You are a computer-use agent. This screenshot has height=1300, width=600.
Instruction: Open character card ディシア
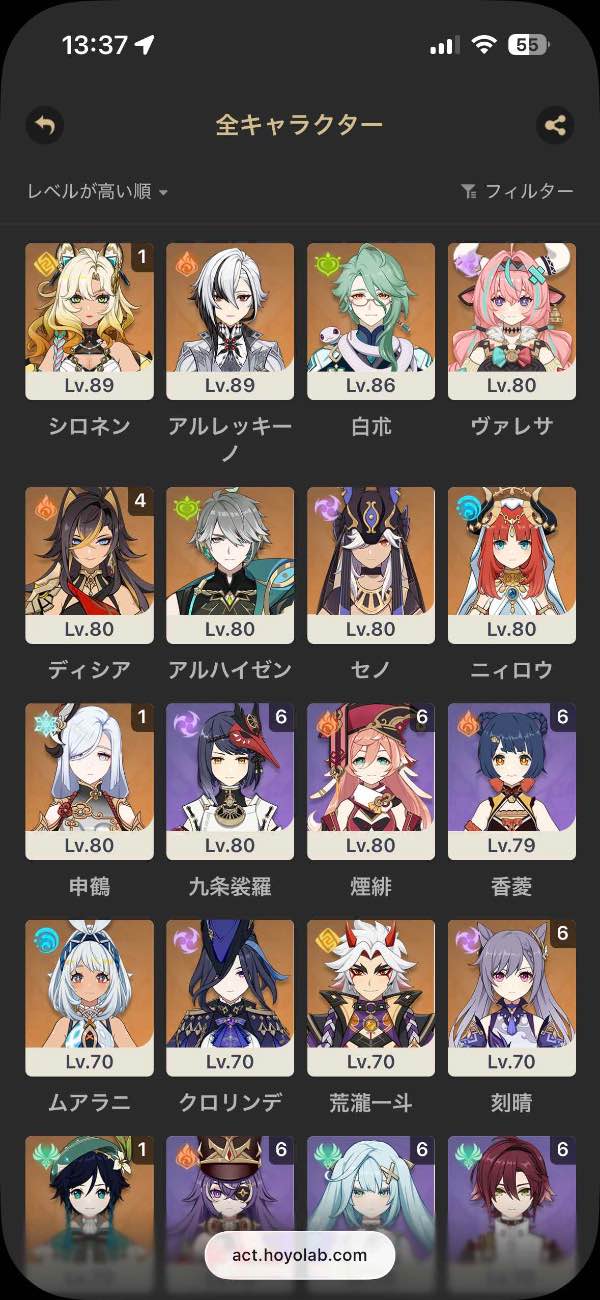(x=89, y=564)
